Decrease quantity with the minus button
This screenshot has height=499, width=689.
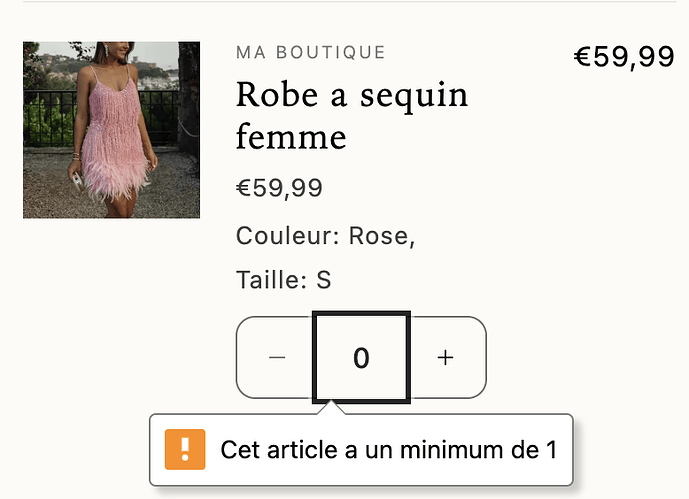click(x=277, y=358)
